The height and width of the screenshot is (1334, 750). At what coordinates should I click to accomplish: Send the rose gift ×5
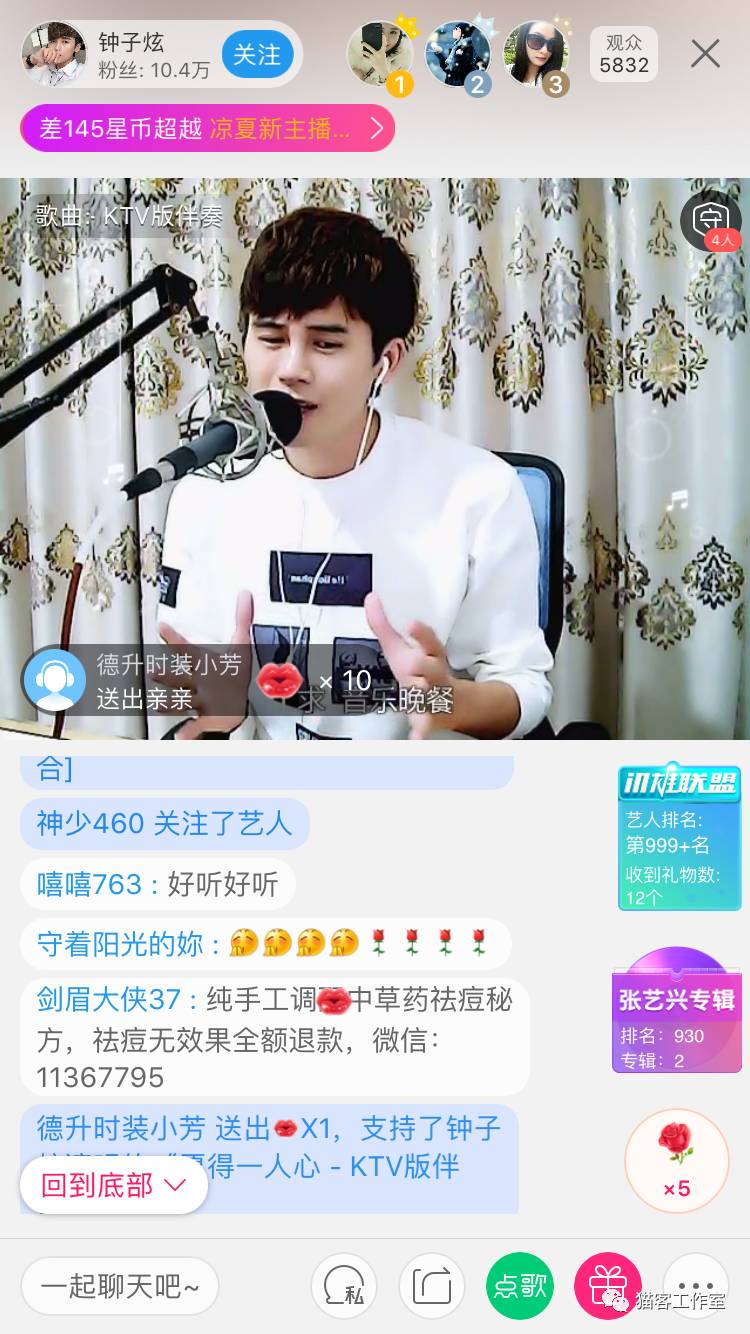pos(677,1155)
